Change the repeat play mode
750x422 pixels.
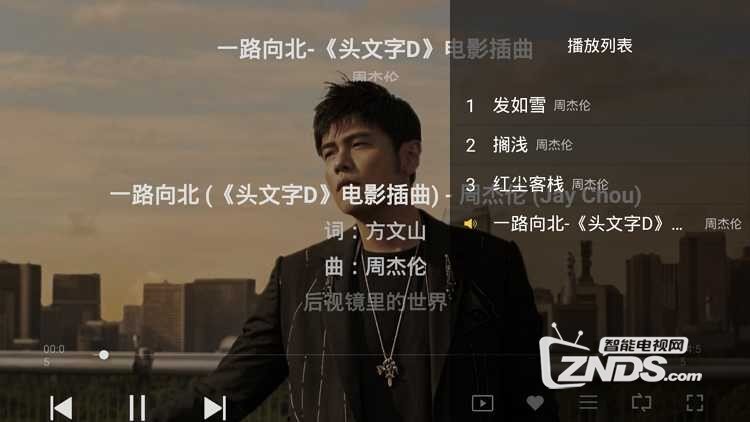coord(641,403)
